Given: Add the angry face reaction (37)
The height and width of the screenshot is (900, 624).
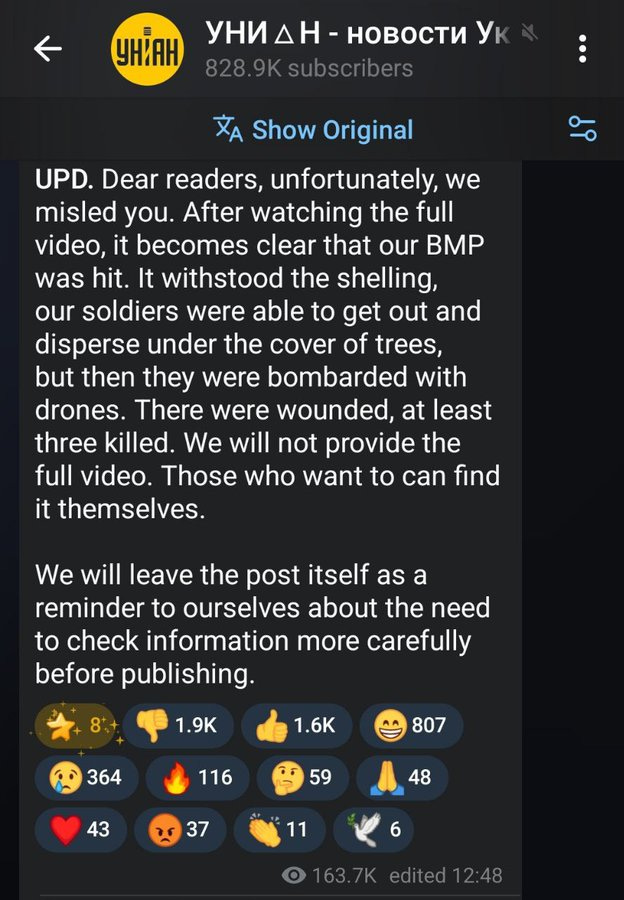Looking at the screenshot, I should (x=180, y=830).
